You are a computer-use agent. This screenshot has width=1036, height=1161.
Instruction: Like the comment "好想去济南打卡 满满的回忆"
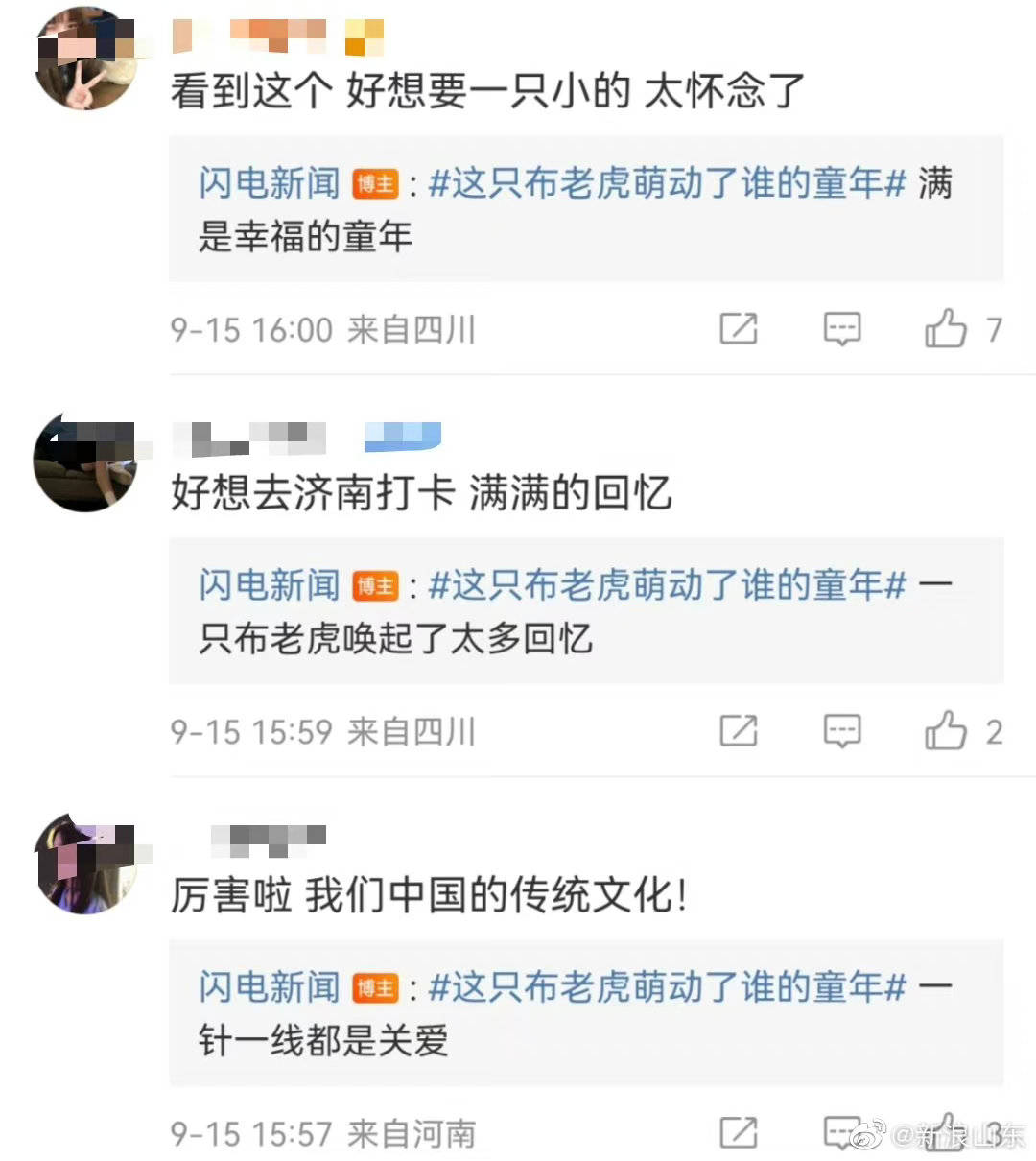point(946,731)
